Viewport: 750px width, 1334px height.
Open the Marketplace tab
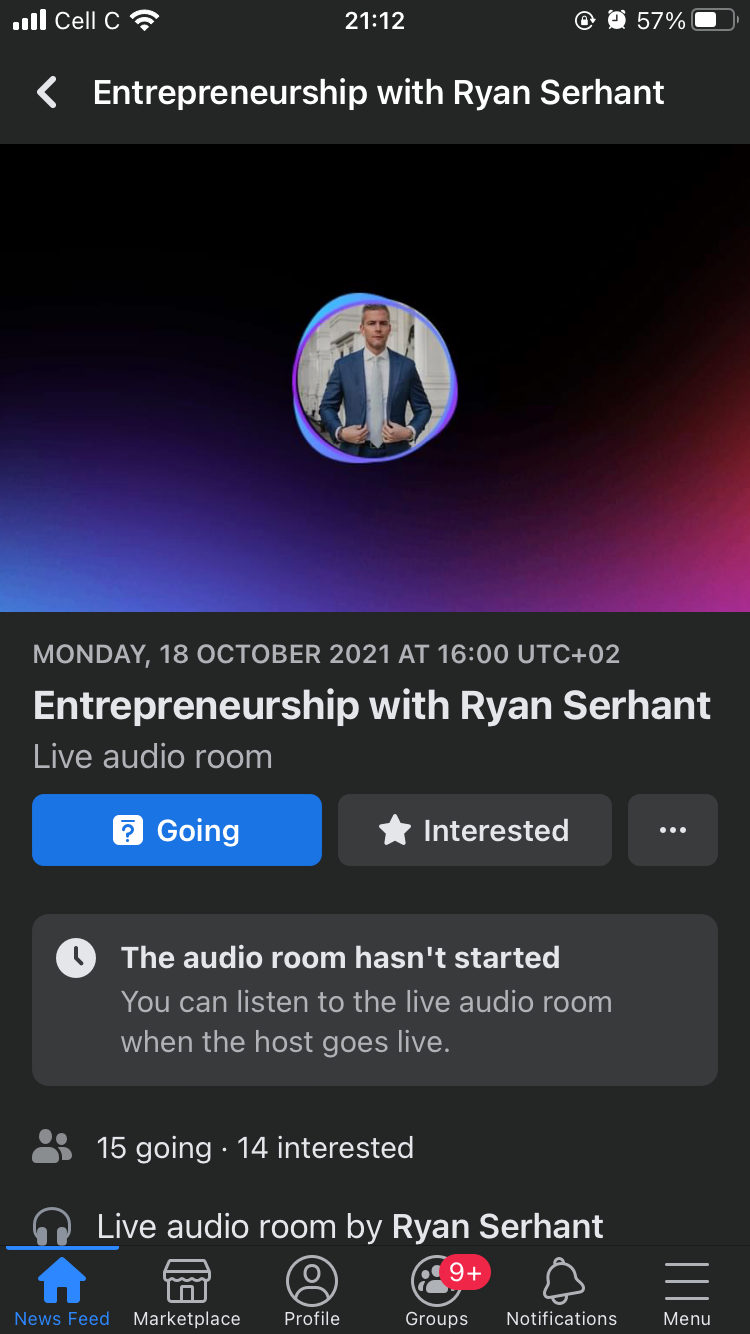[x=187, y=1292]
